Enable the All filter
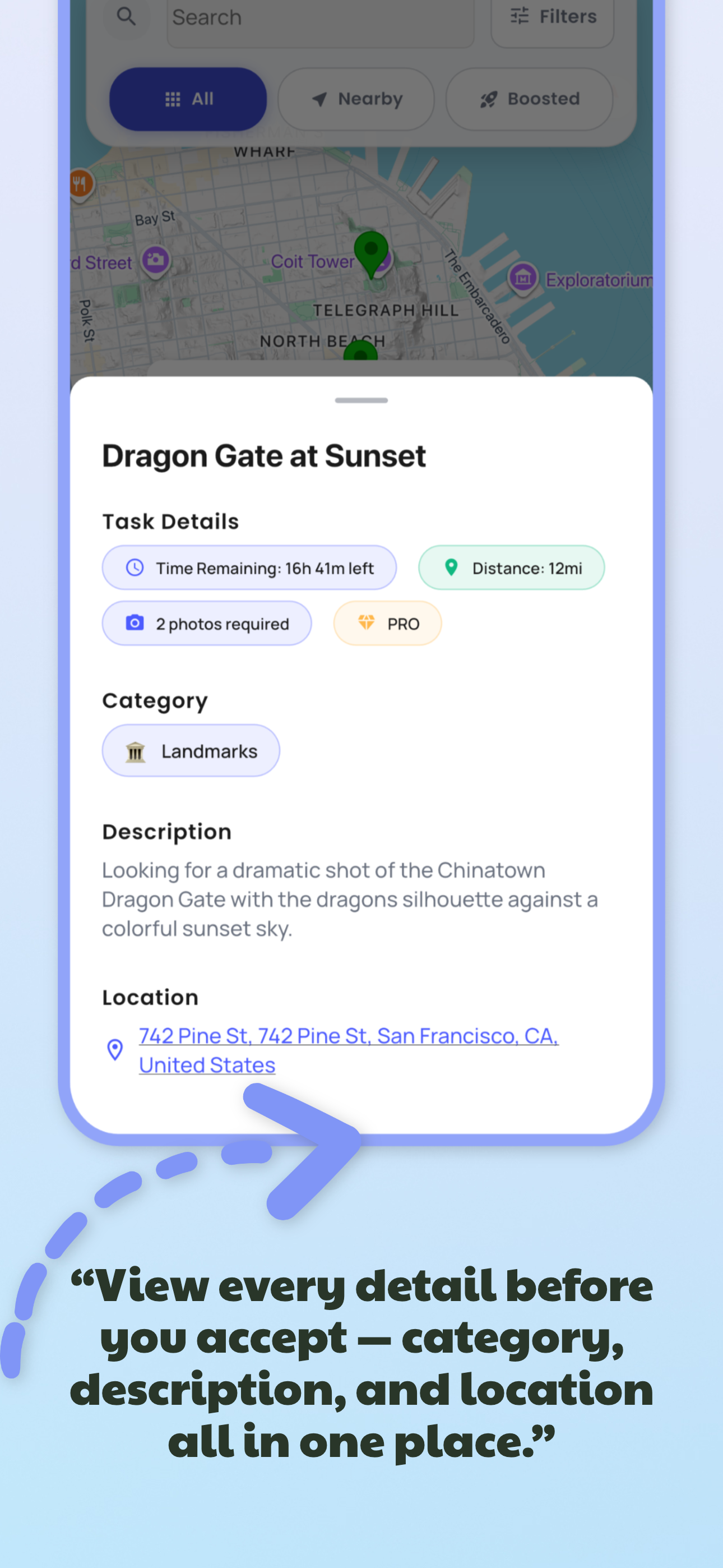 point(188,99)
